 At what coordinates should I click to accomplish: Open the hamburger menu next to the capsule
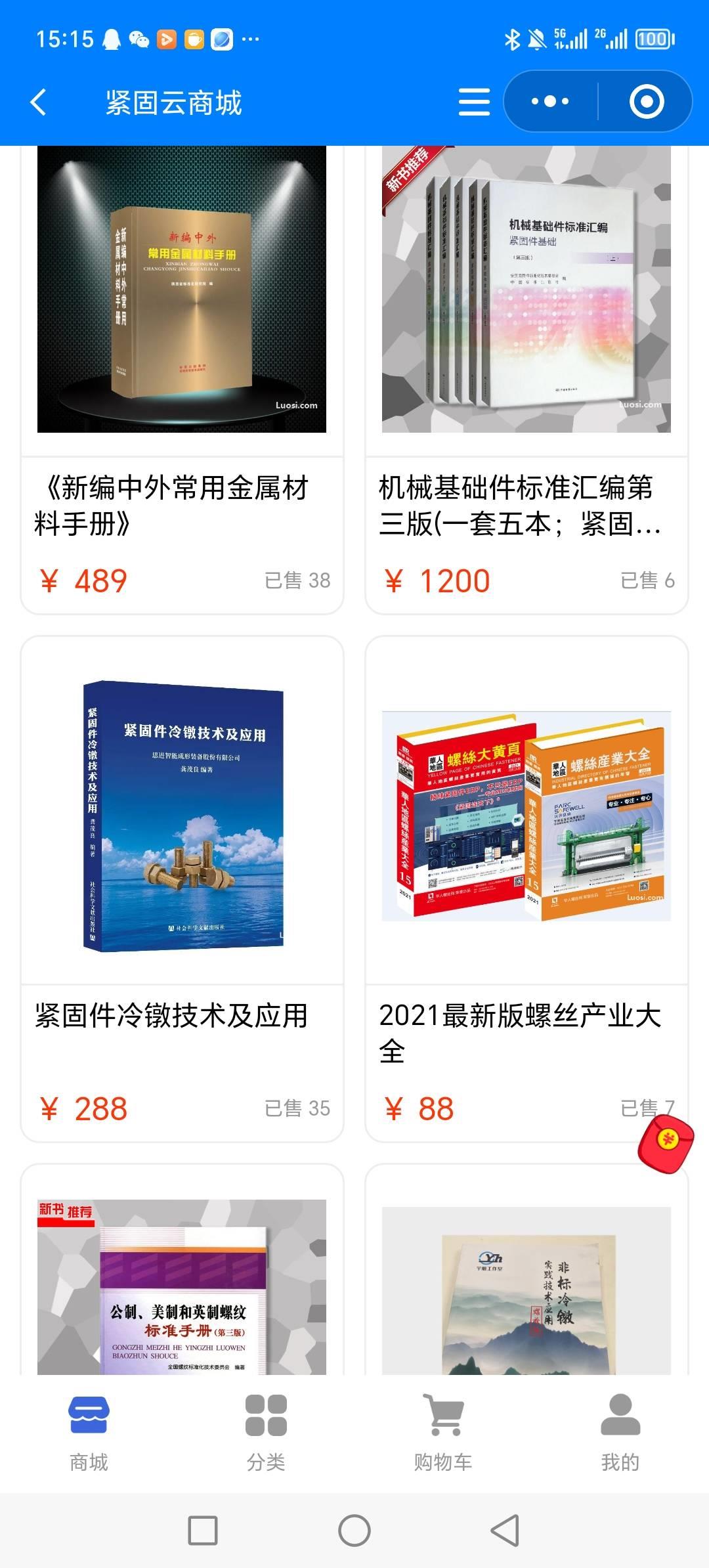[x=474, y=102]
